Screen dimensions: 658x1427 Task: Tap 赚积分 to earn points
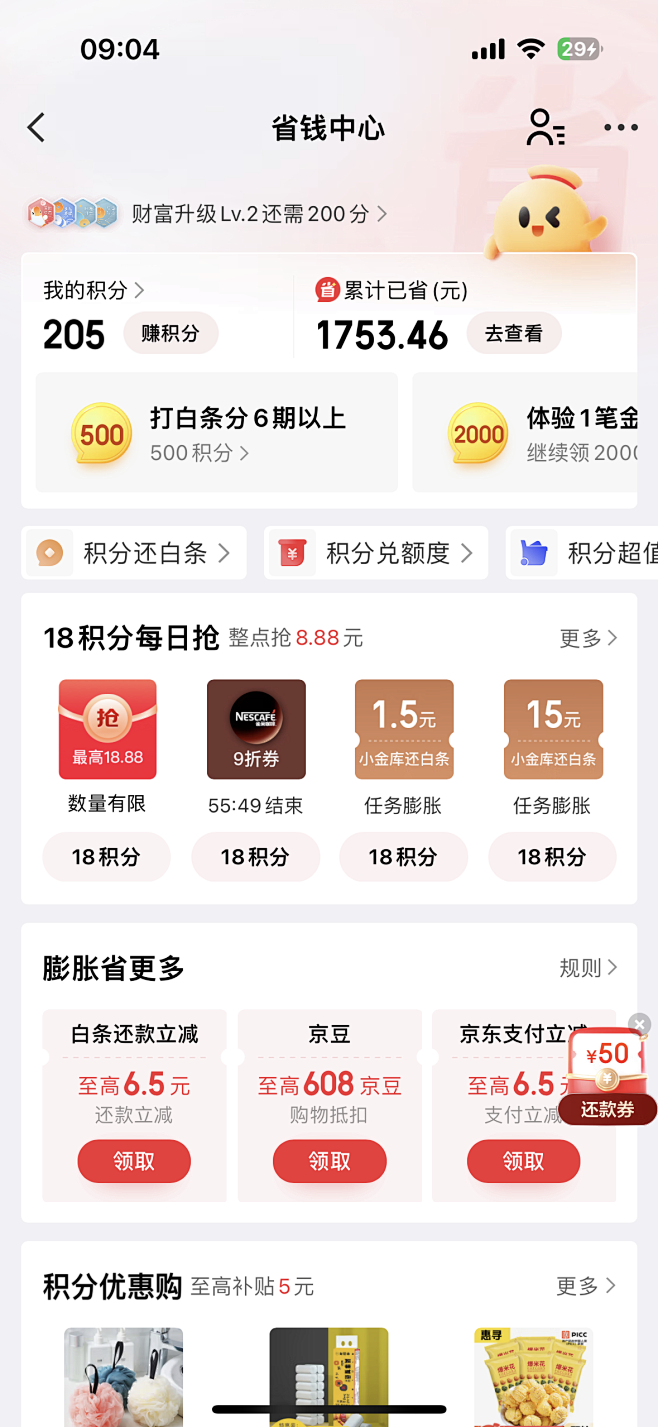tap(170, 334)
